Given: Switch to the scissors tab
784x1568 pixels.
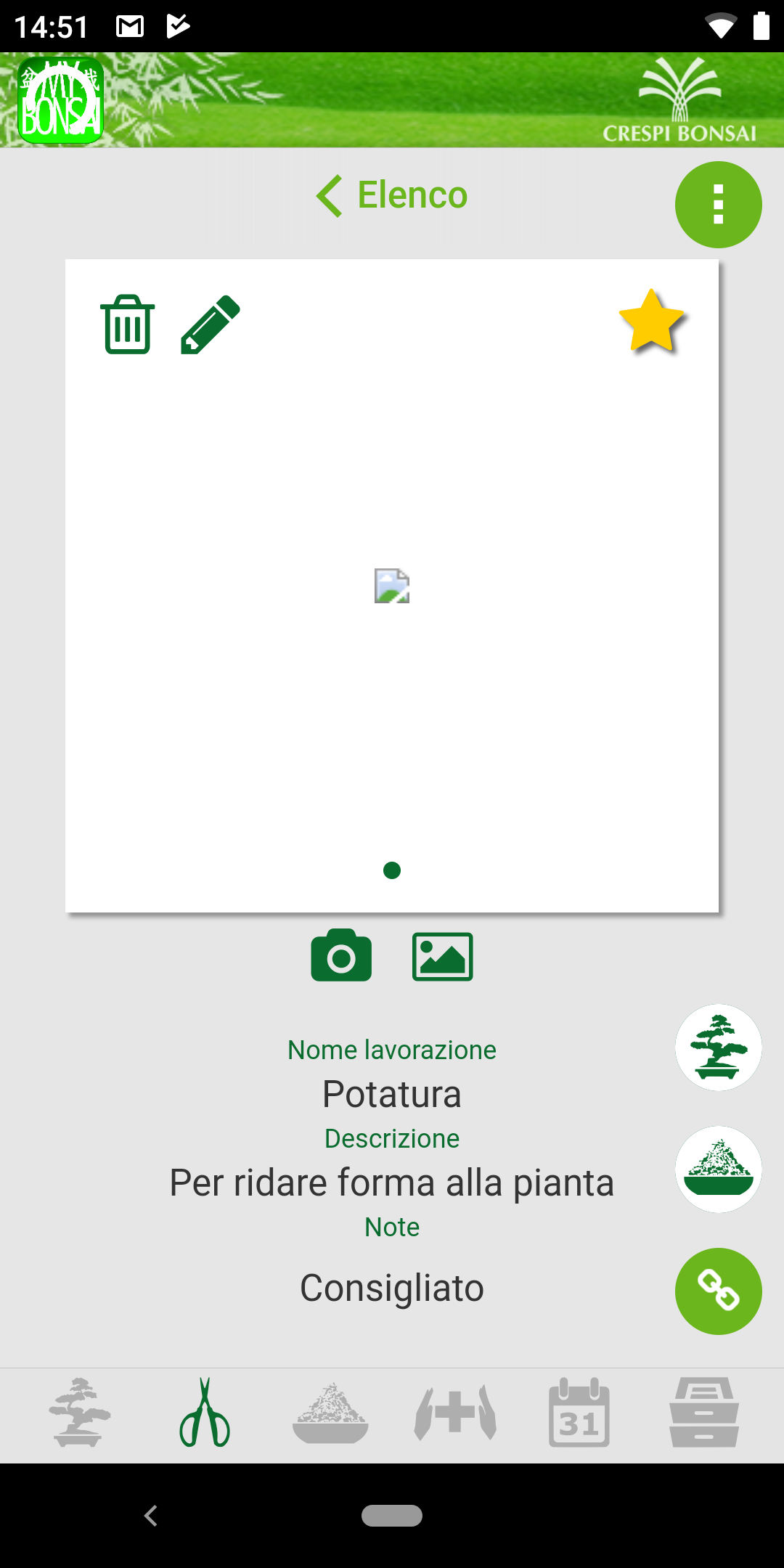Looking at the screenshot, I should pos(205,1413).
